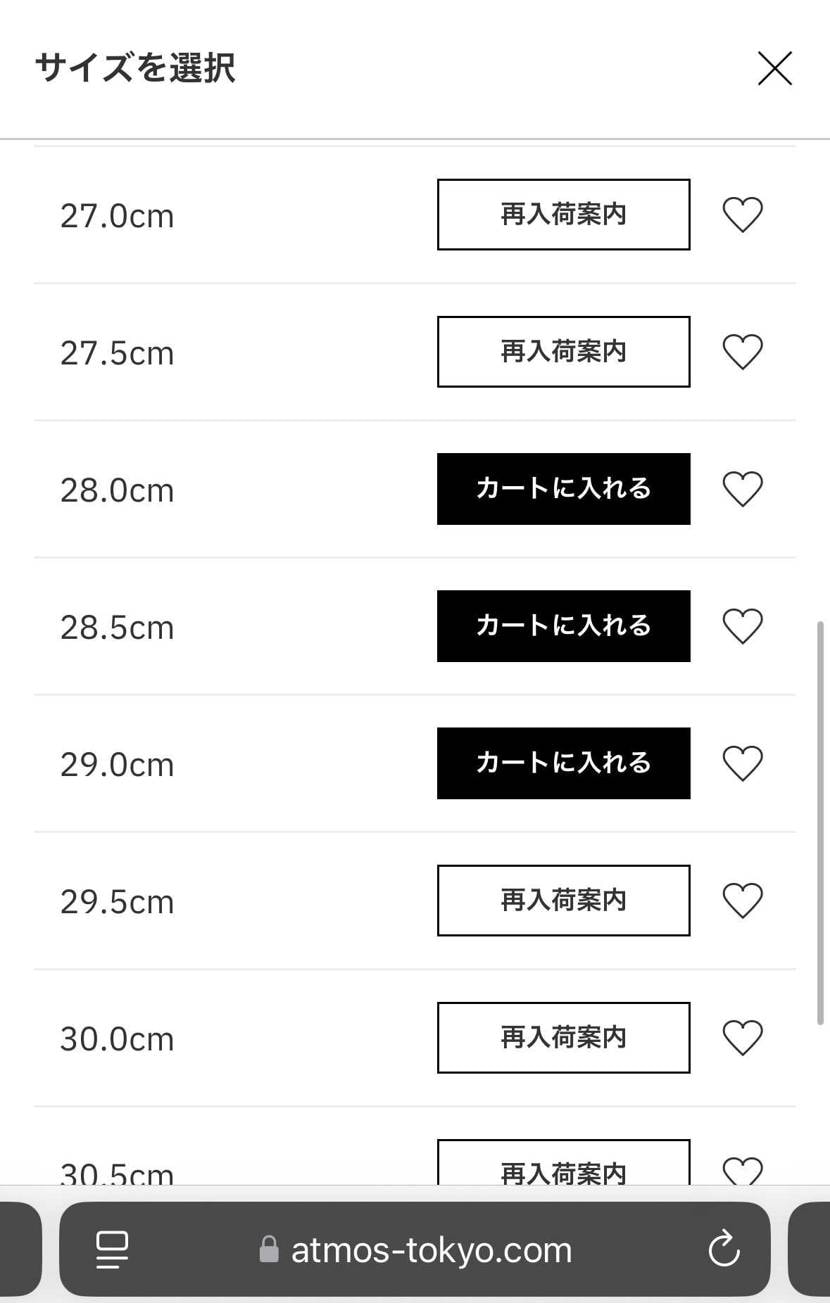Tap 再入荷案内 for the 30.0cm size
This screenshot has width=830, height=1303.
coord(562,1037)
